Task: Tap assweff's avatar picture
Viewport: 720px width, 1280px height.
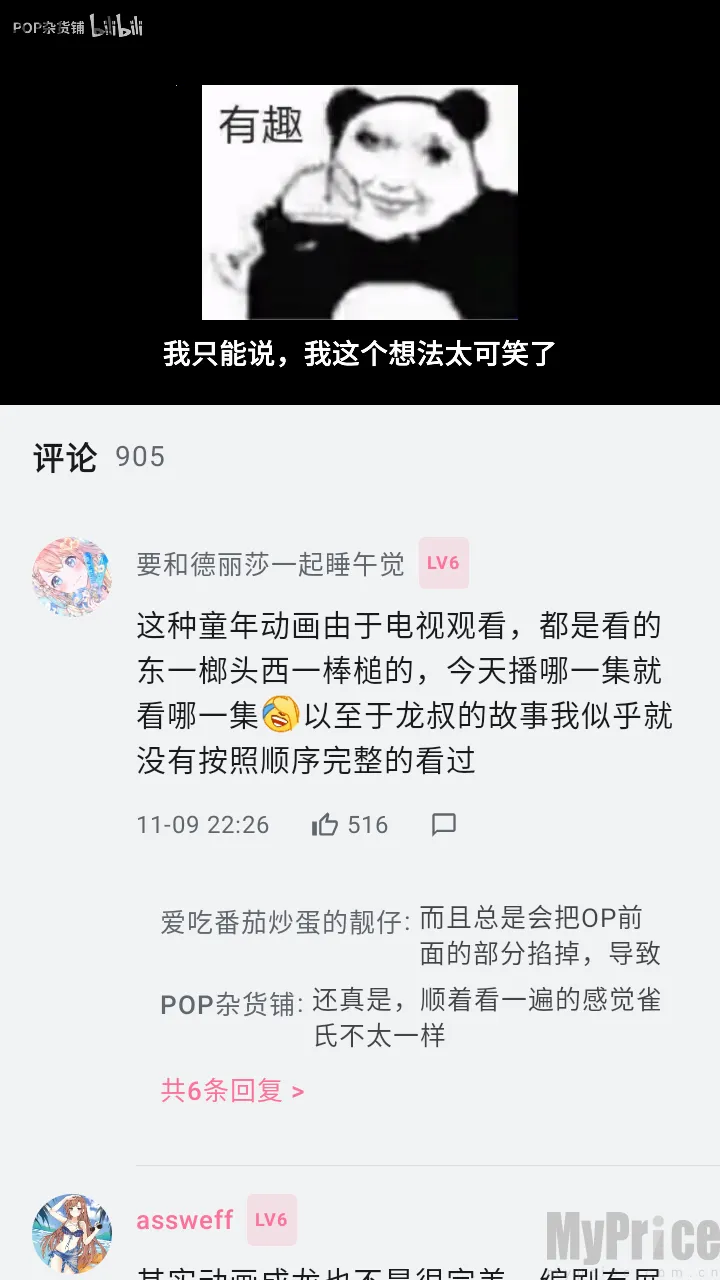Action: tap(72, 1232)
